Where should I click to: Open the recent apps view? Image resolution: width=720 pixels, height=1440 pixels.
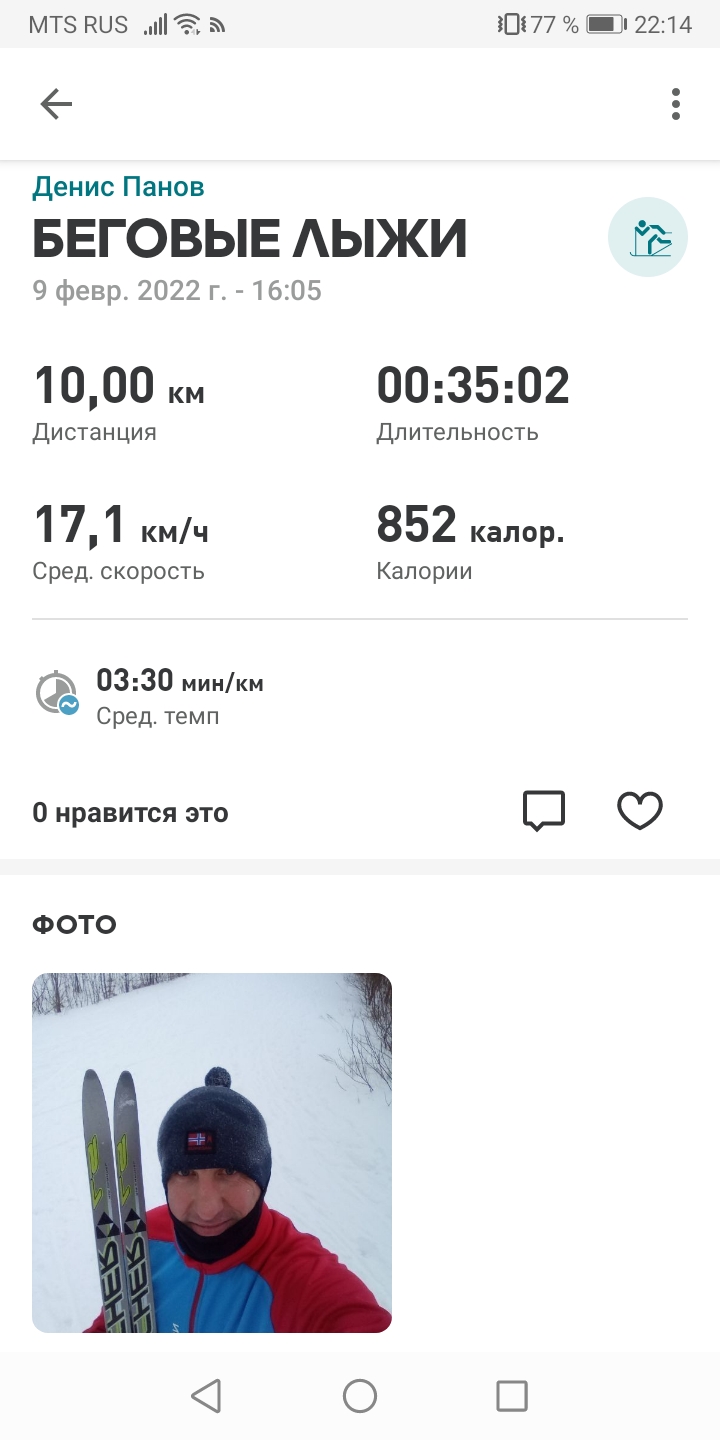(x=512, y=1396)
